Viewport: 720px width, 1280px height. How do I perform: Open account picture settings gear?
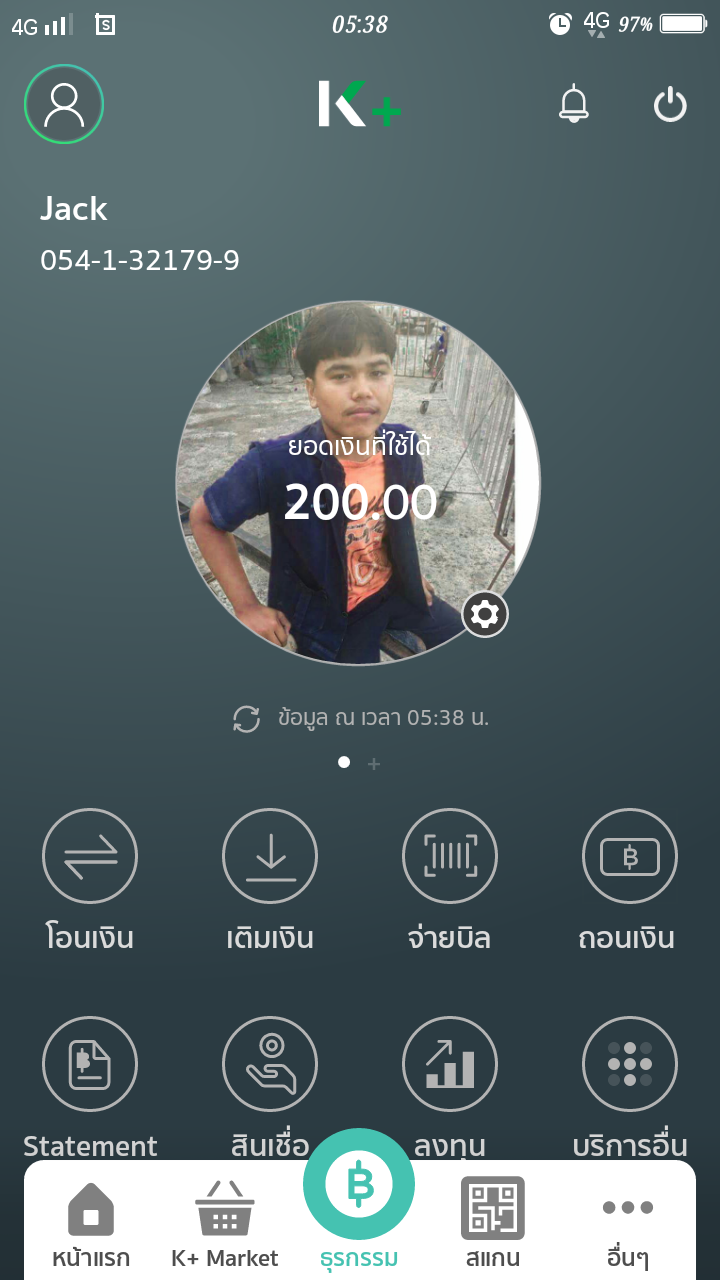485,614
